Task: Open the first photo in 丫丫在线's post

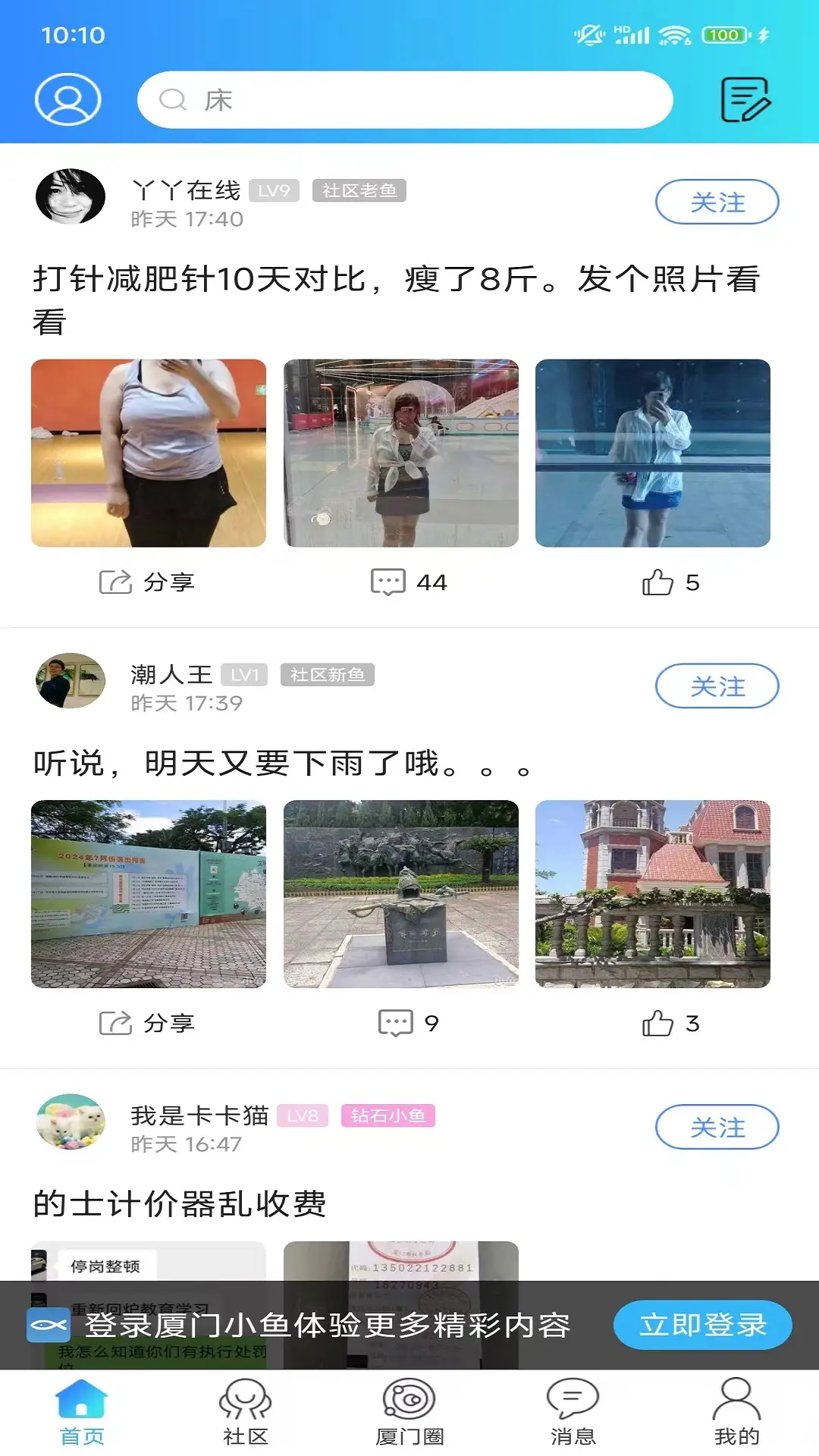Action: (149, 453)
